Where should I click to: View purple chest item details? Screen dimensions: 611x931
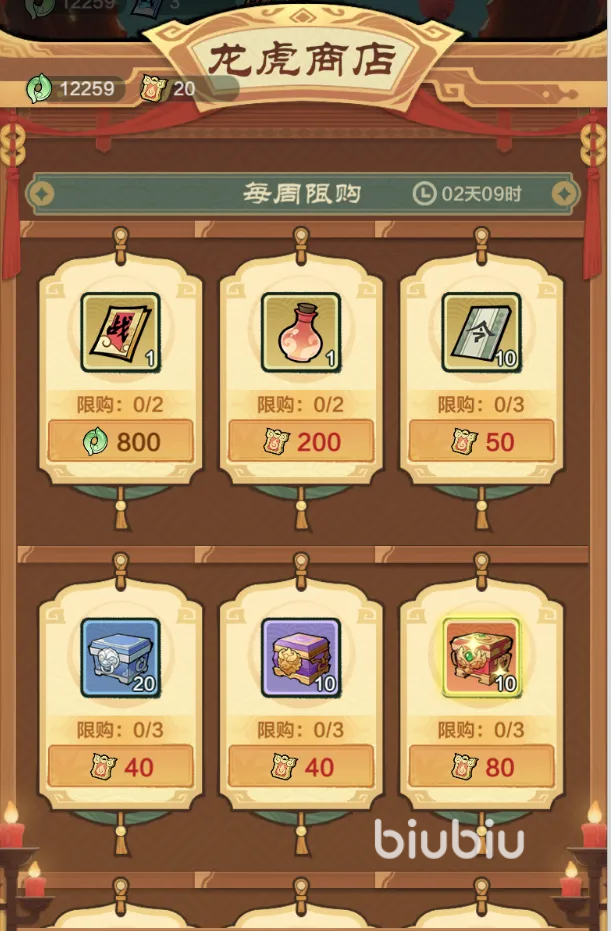[x=301, y=658]
